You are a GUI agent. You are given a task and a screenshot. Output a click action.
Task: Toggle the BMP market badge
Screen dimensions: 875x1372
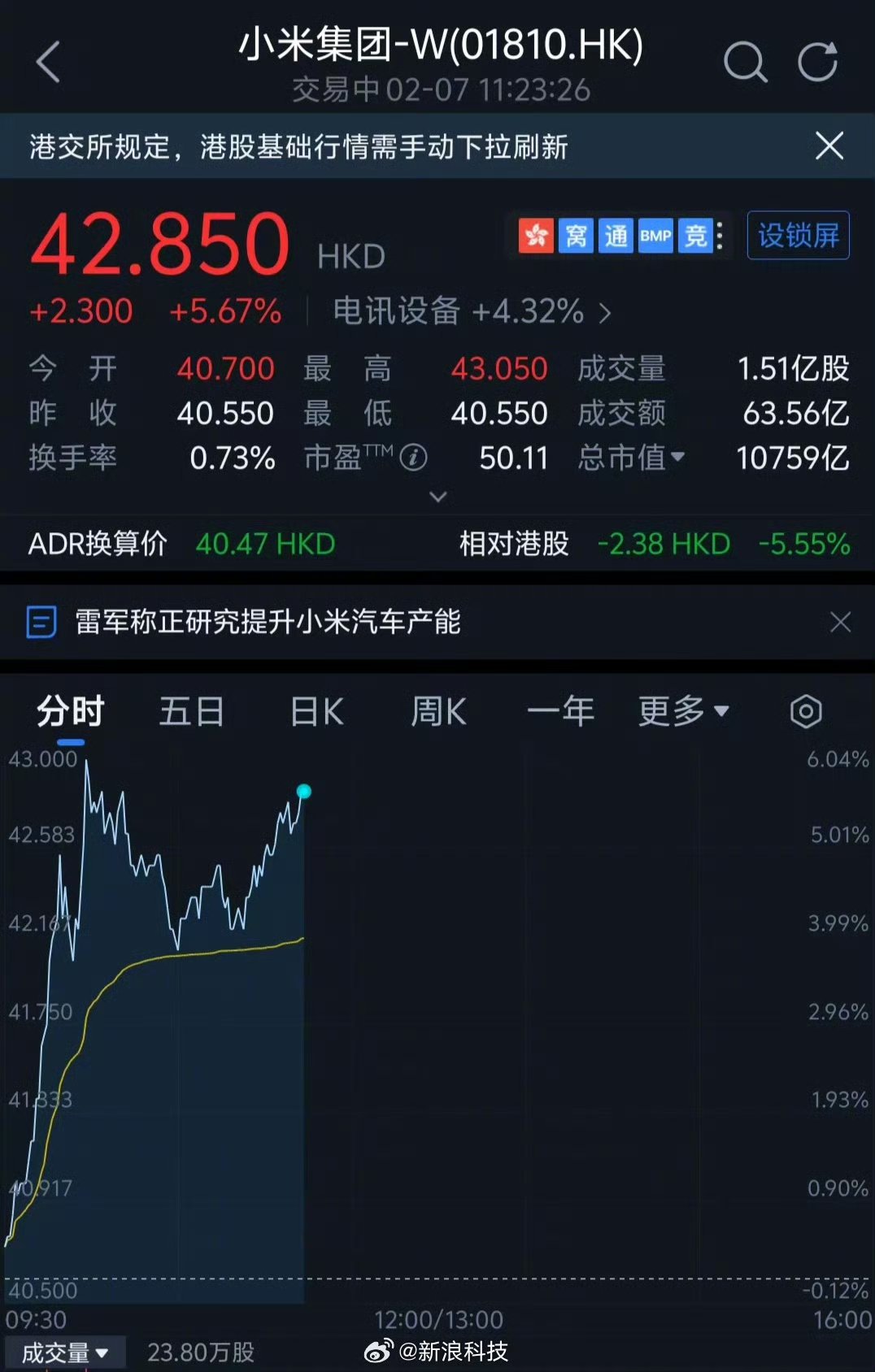tap(655, 236)
